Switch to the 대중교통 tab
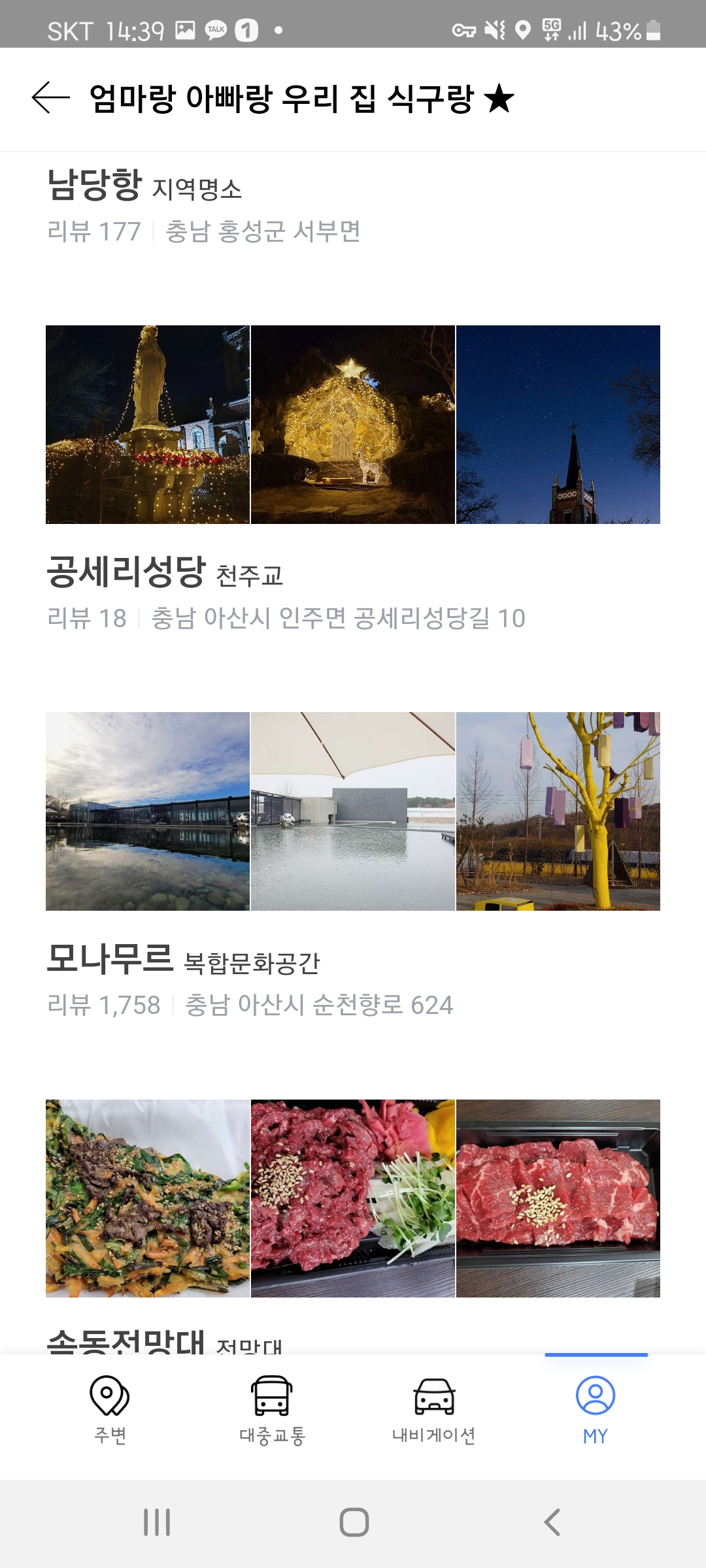This screenshot has height=1568, width=706. tap(272, 1410)
